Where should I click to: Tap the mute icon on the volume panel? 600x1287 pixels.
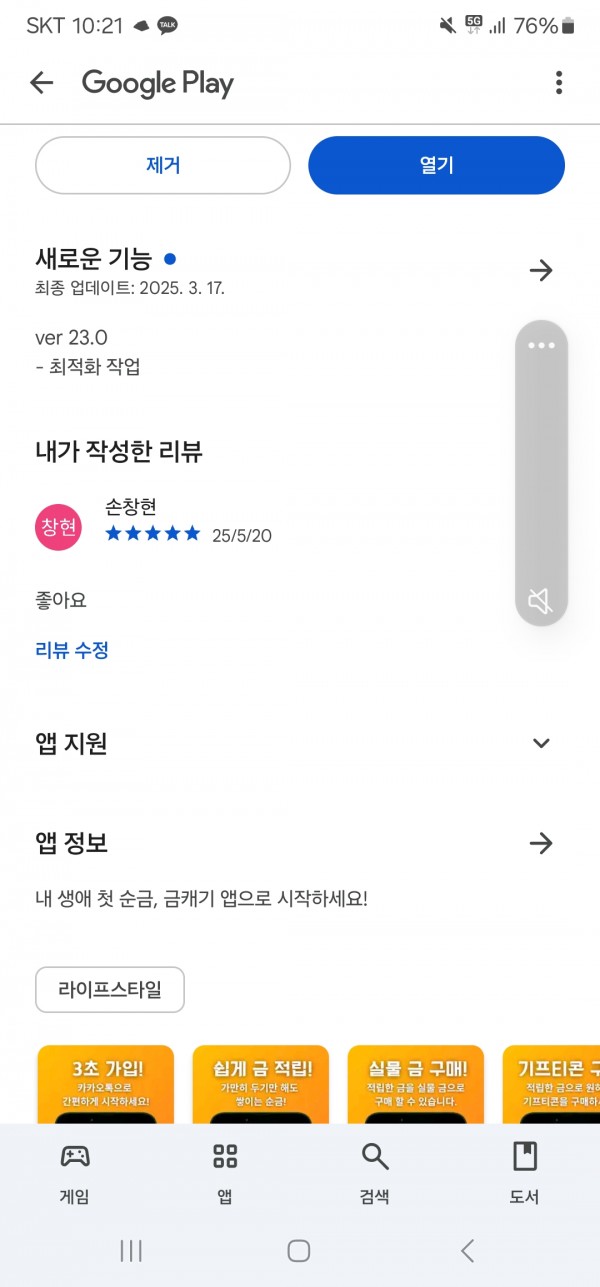tap(541, 601)
